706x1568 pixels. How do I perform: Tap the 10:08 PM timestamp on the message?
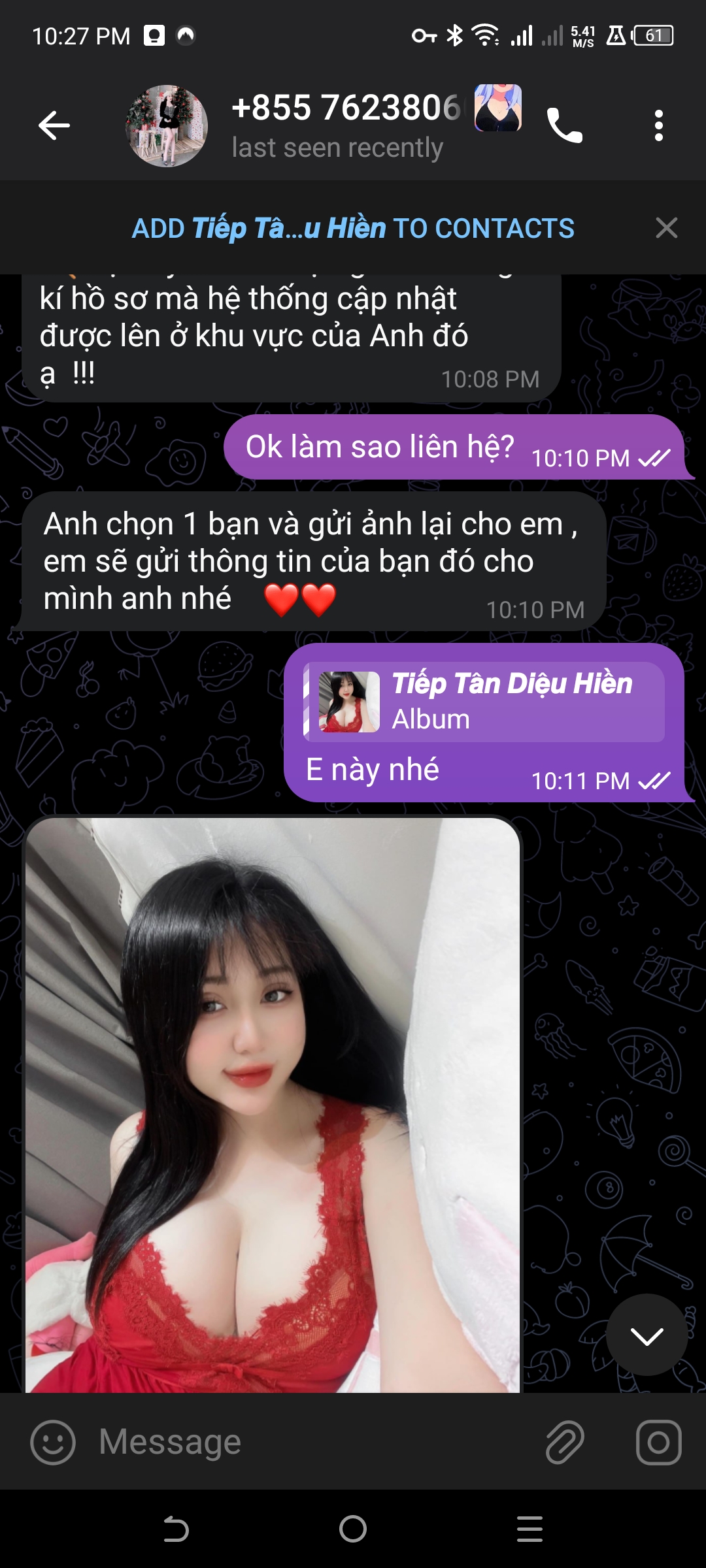(x=490, y=378)
